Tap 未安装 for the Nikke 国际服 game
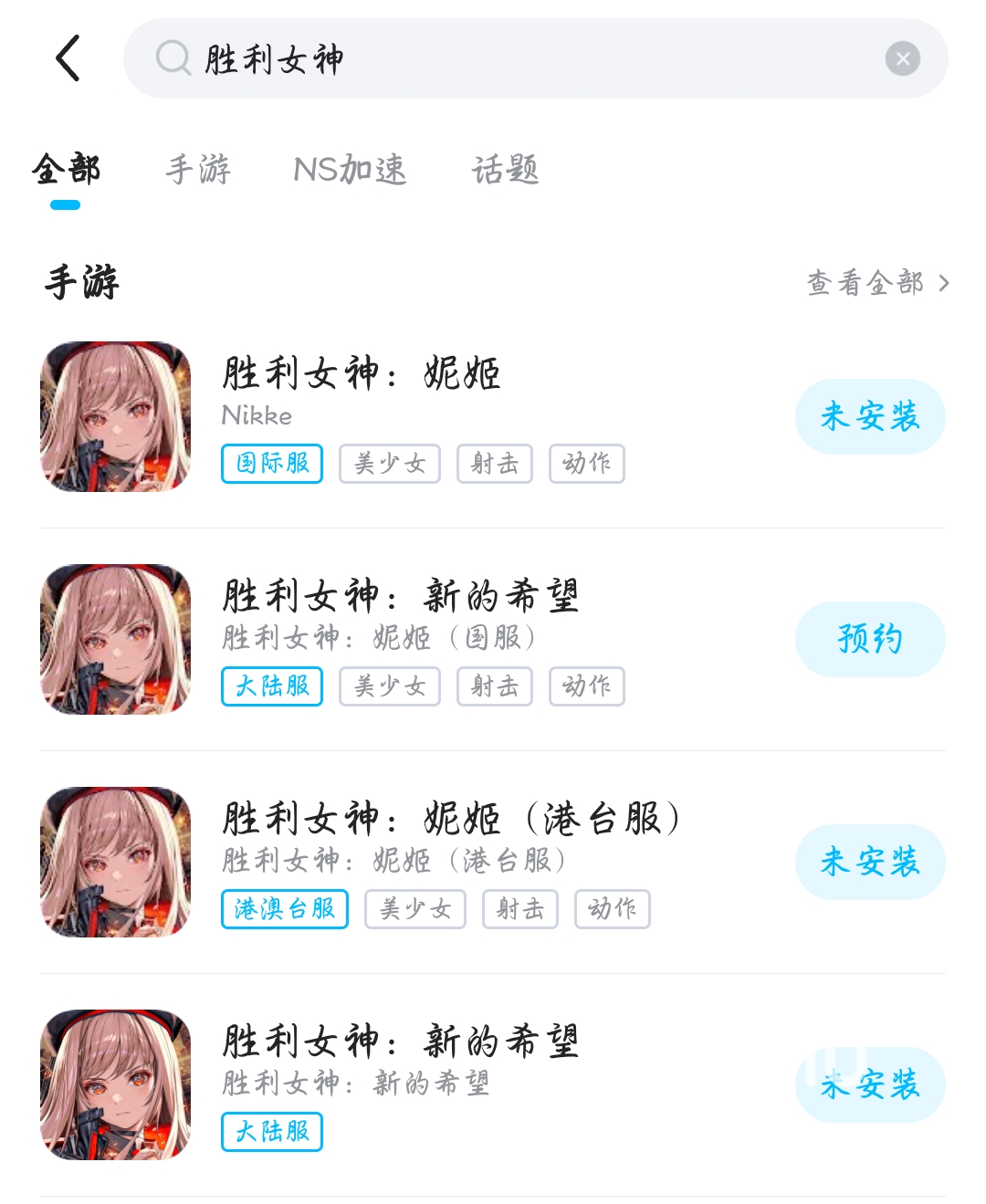 tap(869, 416)
